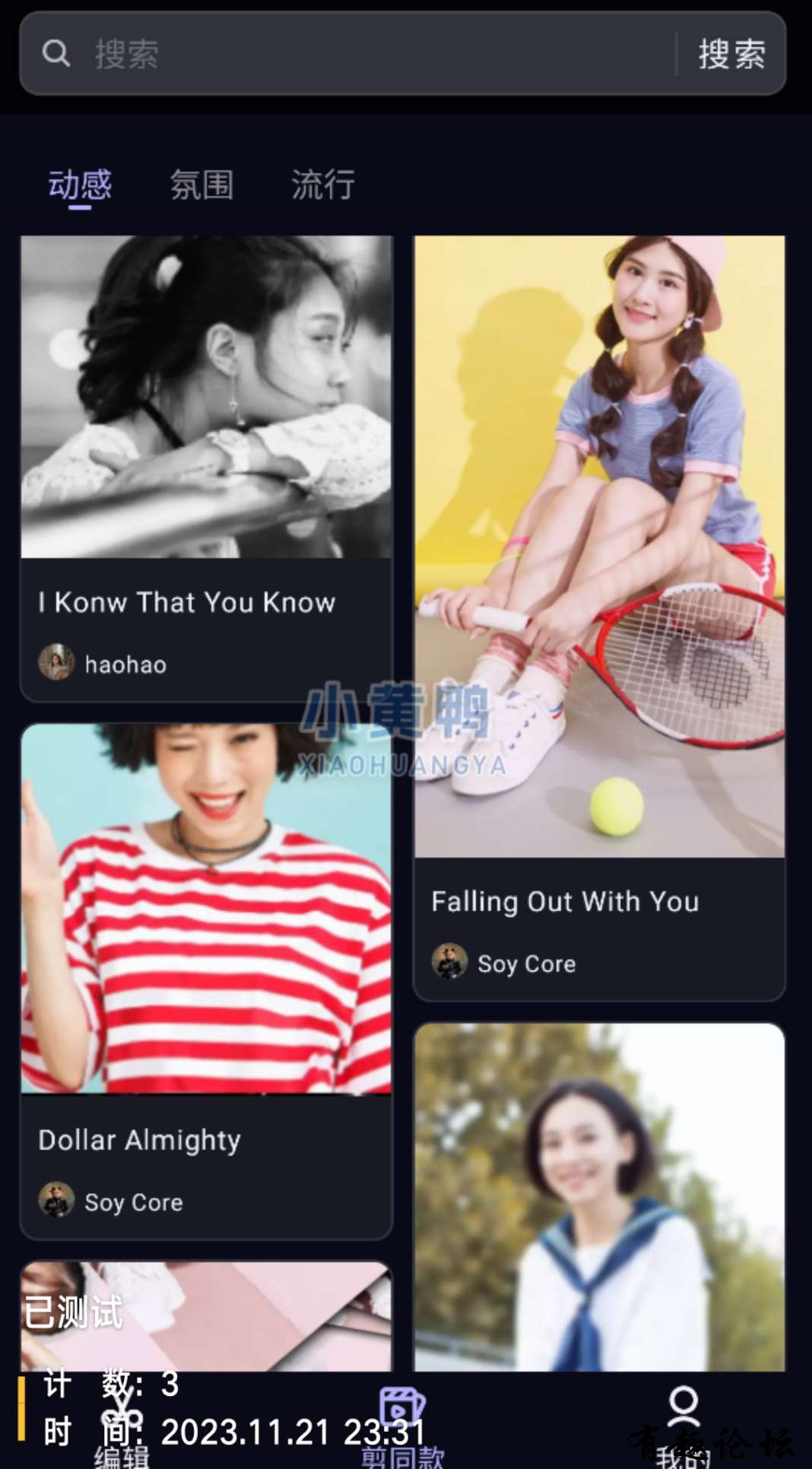Tap the 搜索 search input field
Viewport: 812px width, 1469px height.
[x=365, y=54]
